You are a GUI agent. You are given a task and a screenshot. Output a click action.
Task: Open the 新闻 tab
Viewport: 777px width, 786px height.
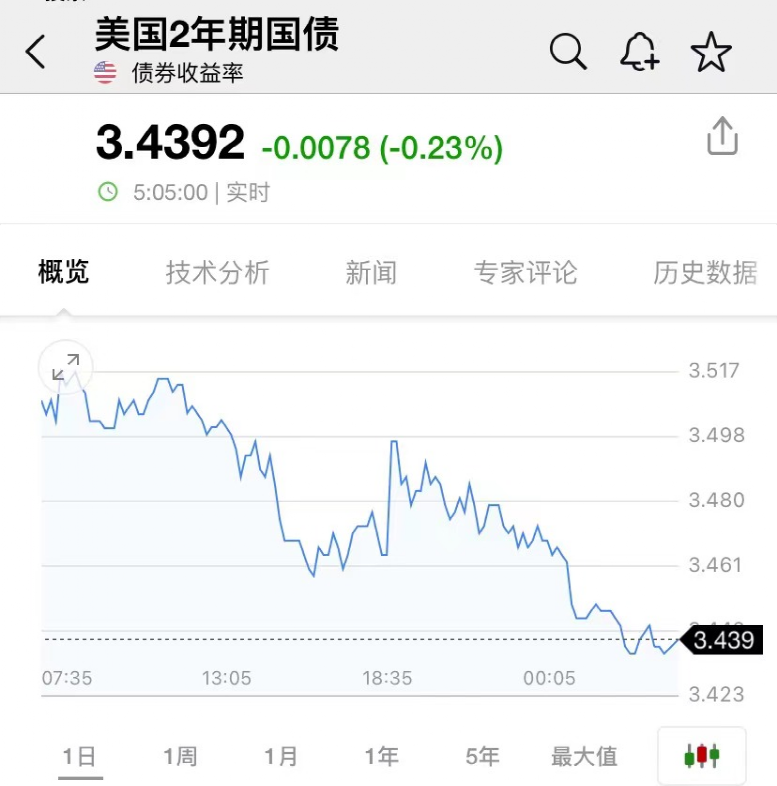coord(371,272)
